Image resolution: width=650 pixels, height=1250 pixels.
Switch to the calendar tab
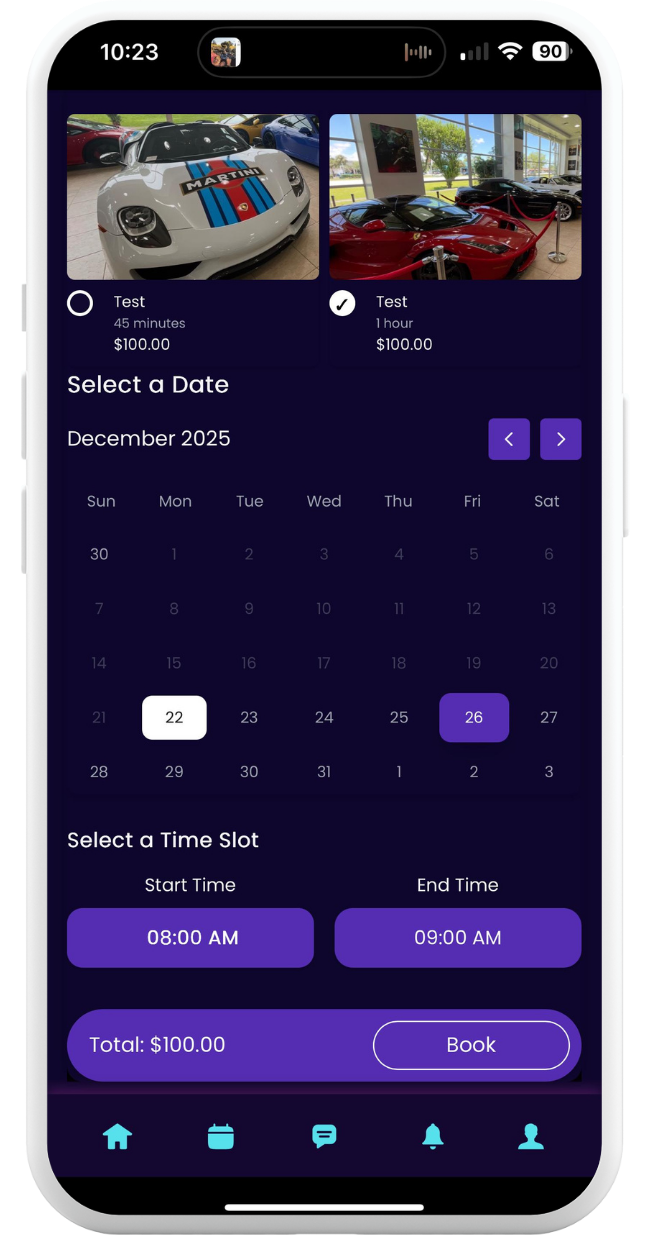point(221,1136)
